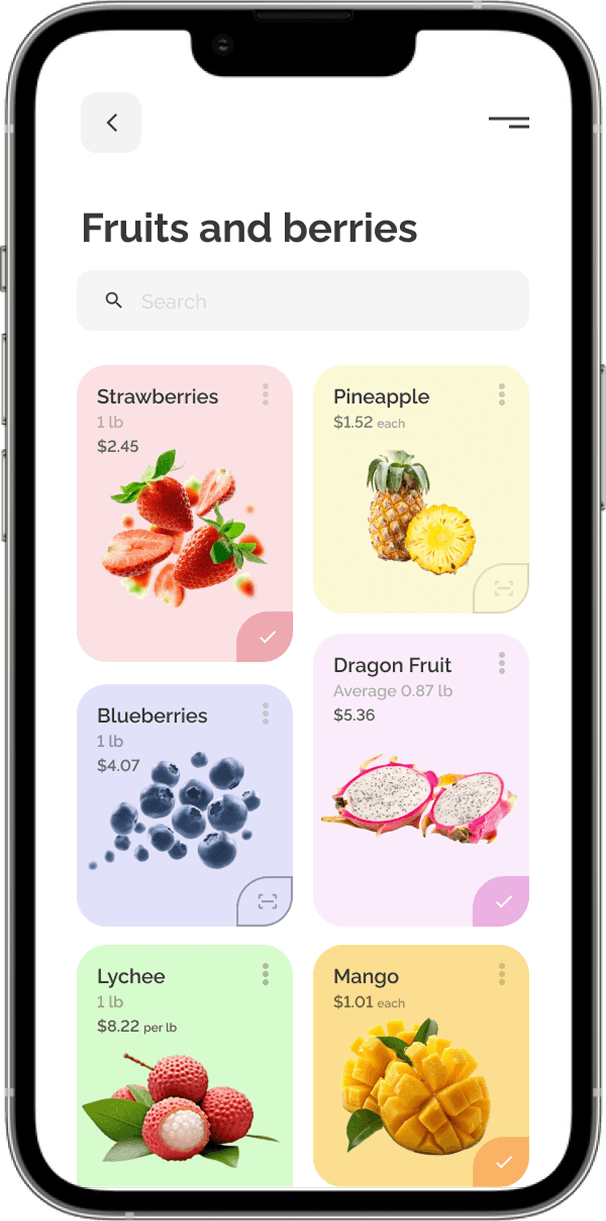Toggle the checkmark on Strawberries card

click(x=266, y=638)
